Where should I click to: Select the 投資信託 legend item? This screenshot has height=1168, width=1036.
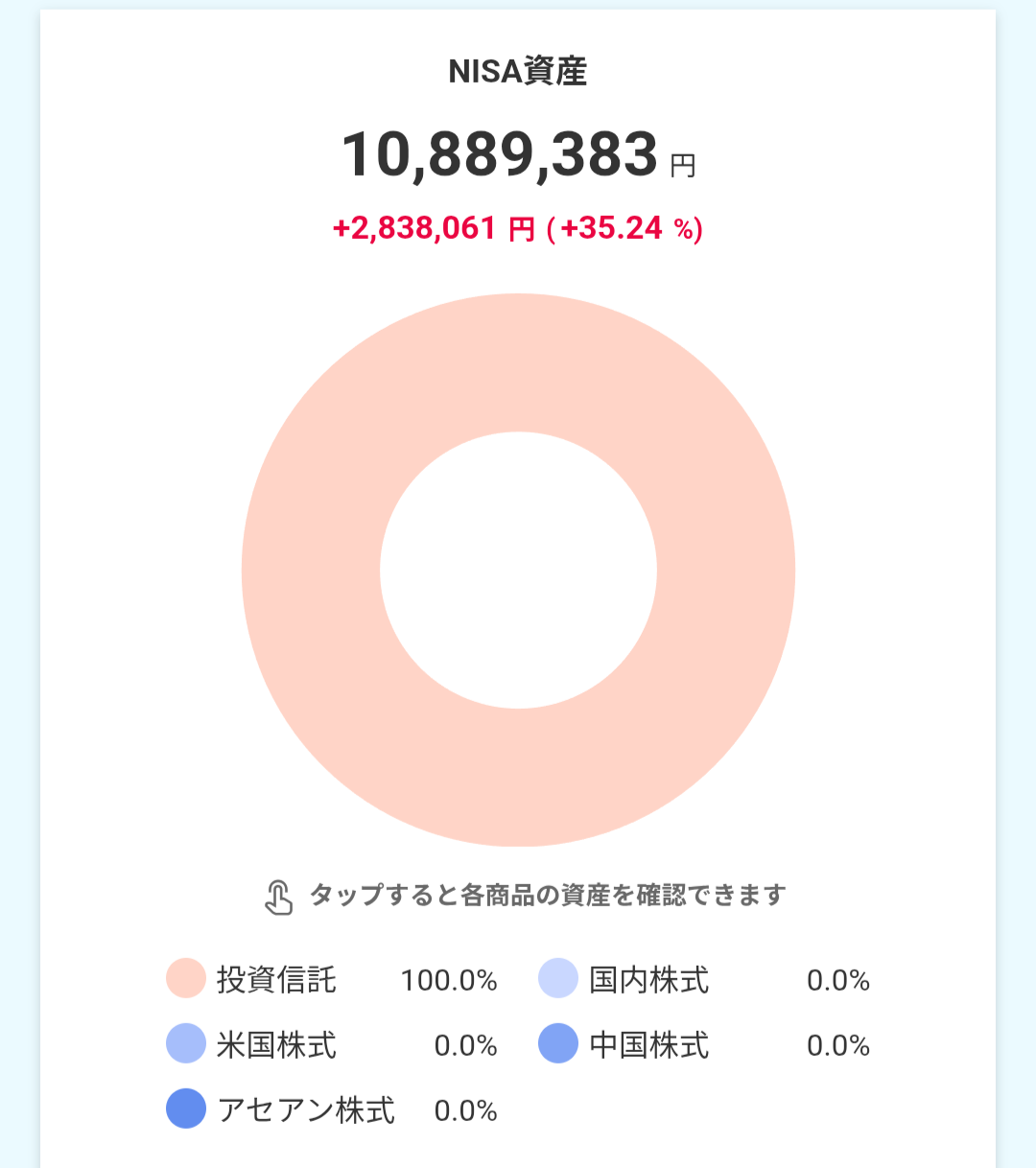[276, 979]
